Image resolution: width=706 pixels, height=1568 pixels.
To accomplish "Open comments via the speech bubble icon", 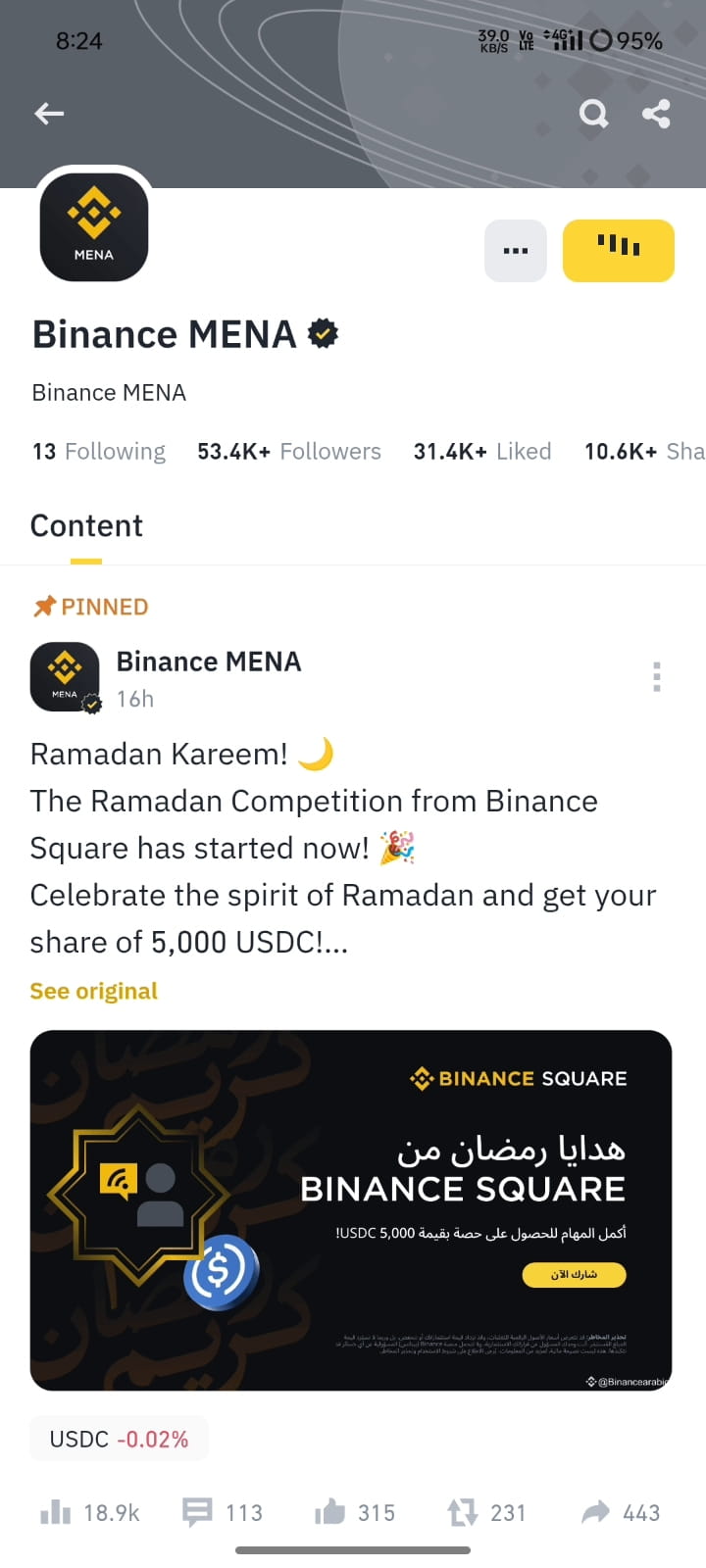I will pyautogui.click(x=194, y=1512).
